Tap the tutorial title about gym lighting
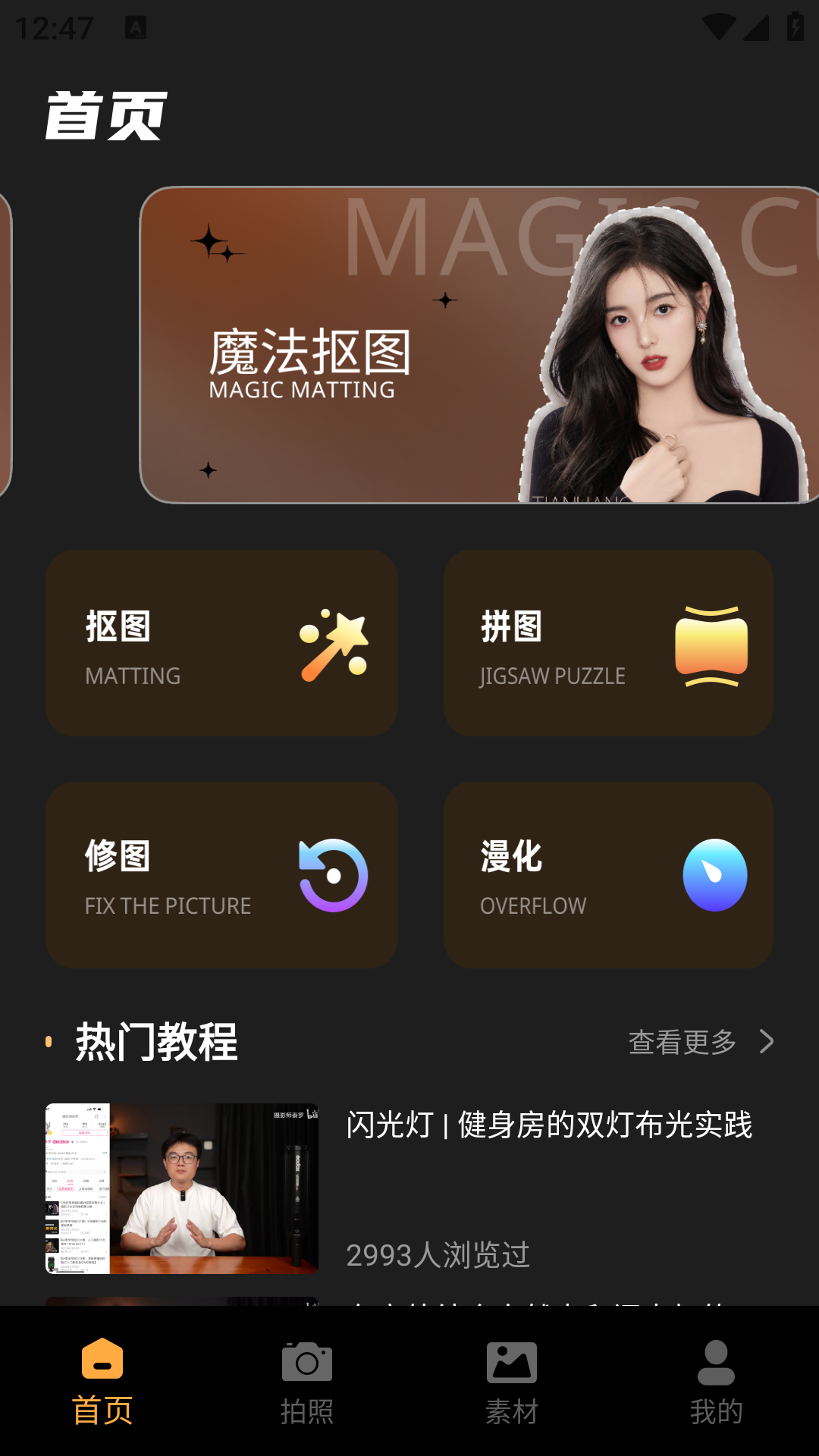Screen dimensions: 819x1456 click(x=550, y=1128)
